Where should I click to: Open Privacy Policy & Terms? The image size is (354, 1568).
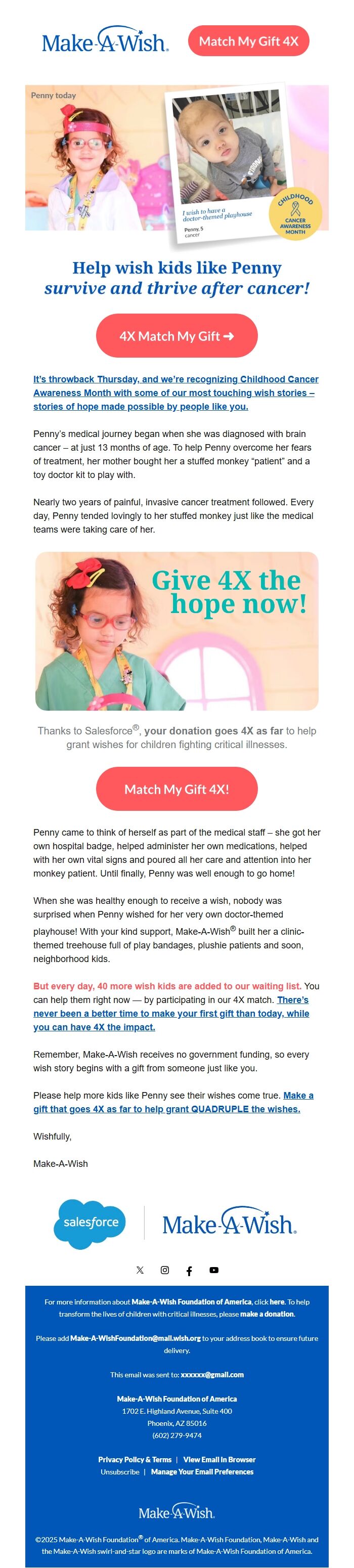[135, 1459]
